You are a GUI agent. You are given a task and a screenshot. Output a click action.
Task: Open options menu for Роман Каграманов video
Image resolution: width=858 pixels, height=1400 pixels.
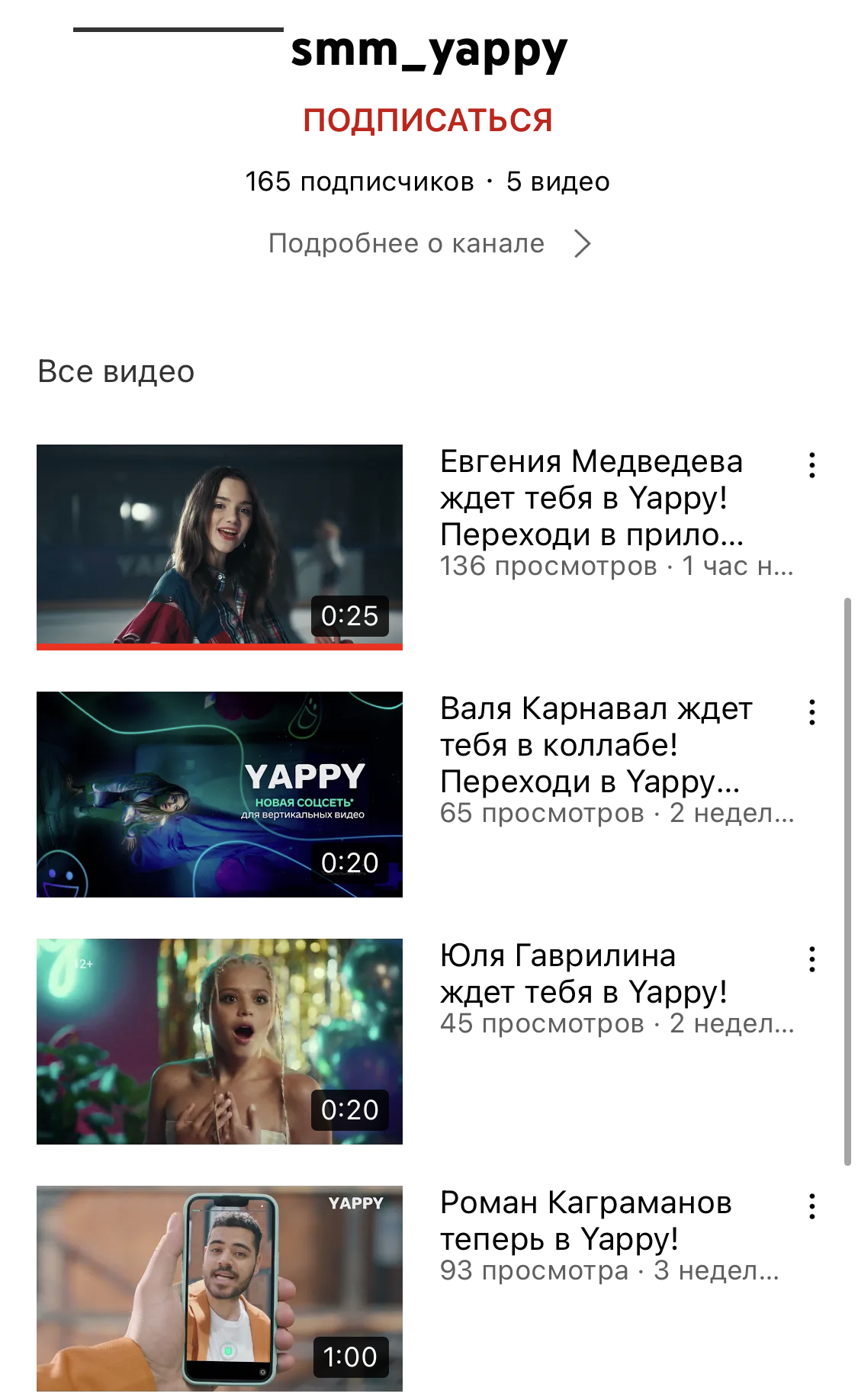812,1206
